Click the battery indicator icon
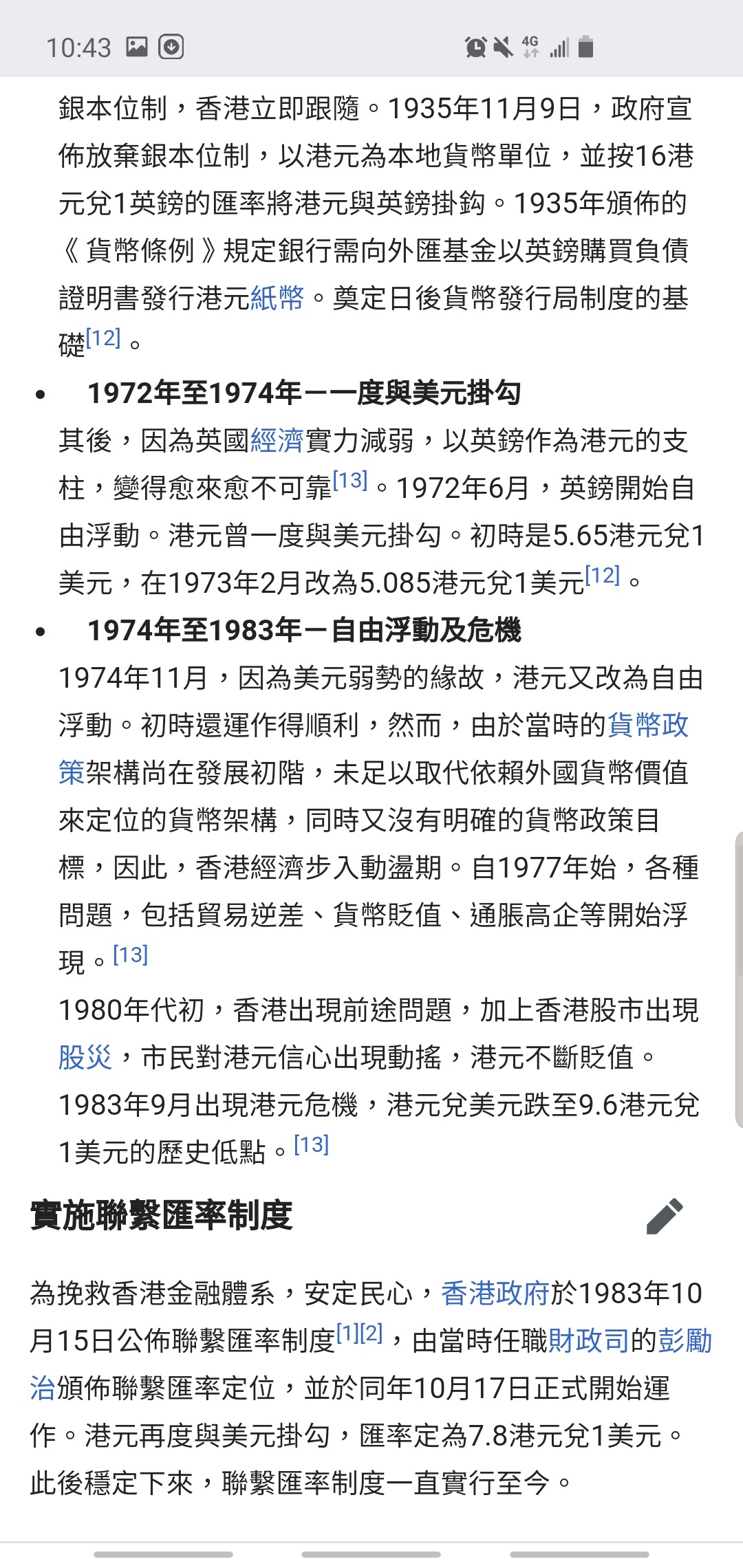This screenshot has height=1568, width=743. 585,47
